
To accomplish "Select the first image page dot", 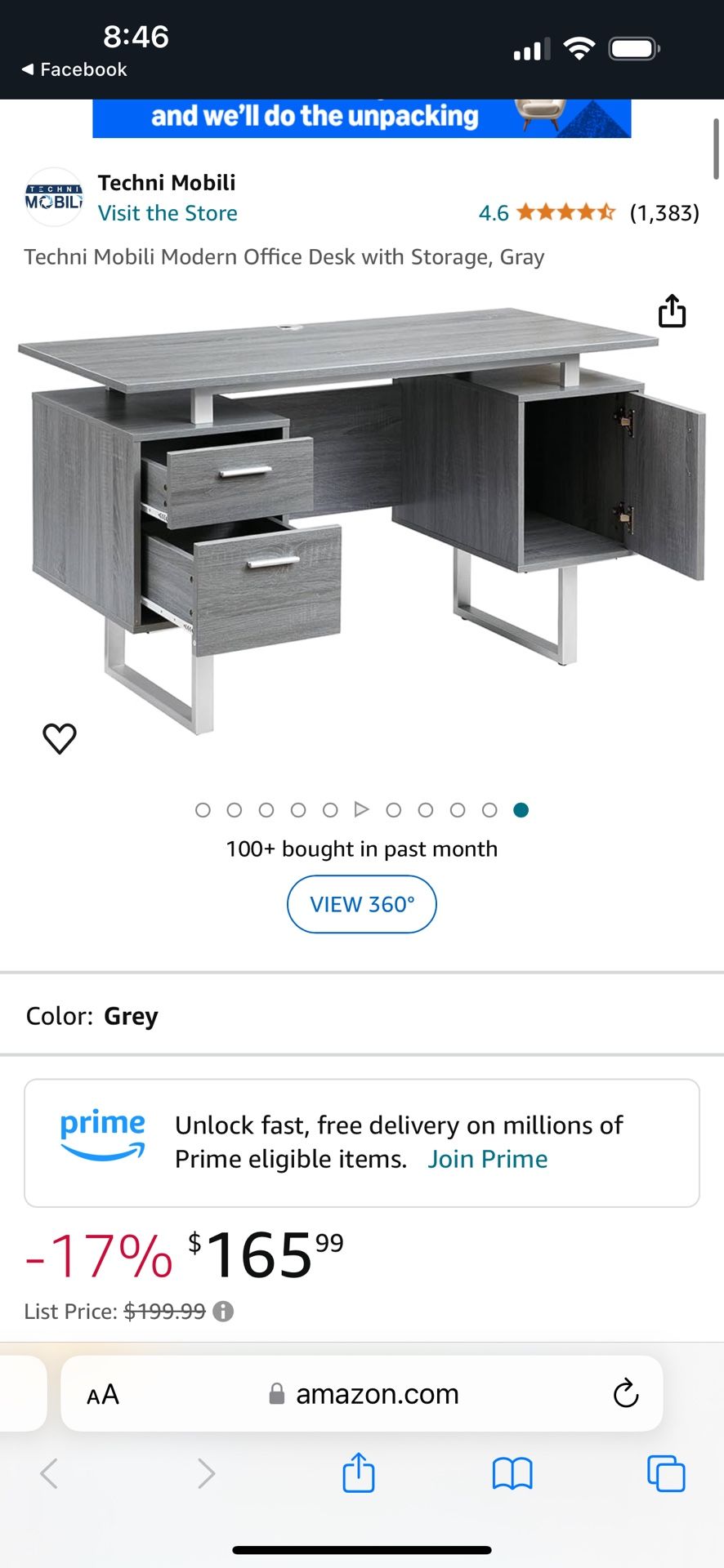I will (x=203, y=809).
